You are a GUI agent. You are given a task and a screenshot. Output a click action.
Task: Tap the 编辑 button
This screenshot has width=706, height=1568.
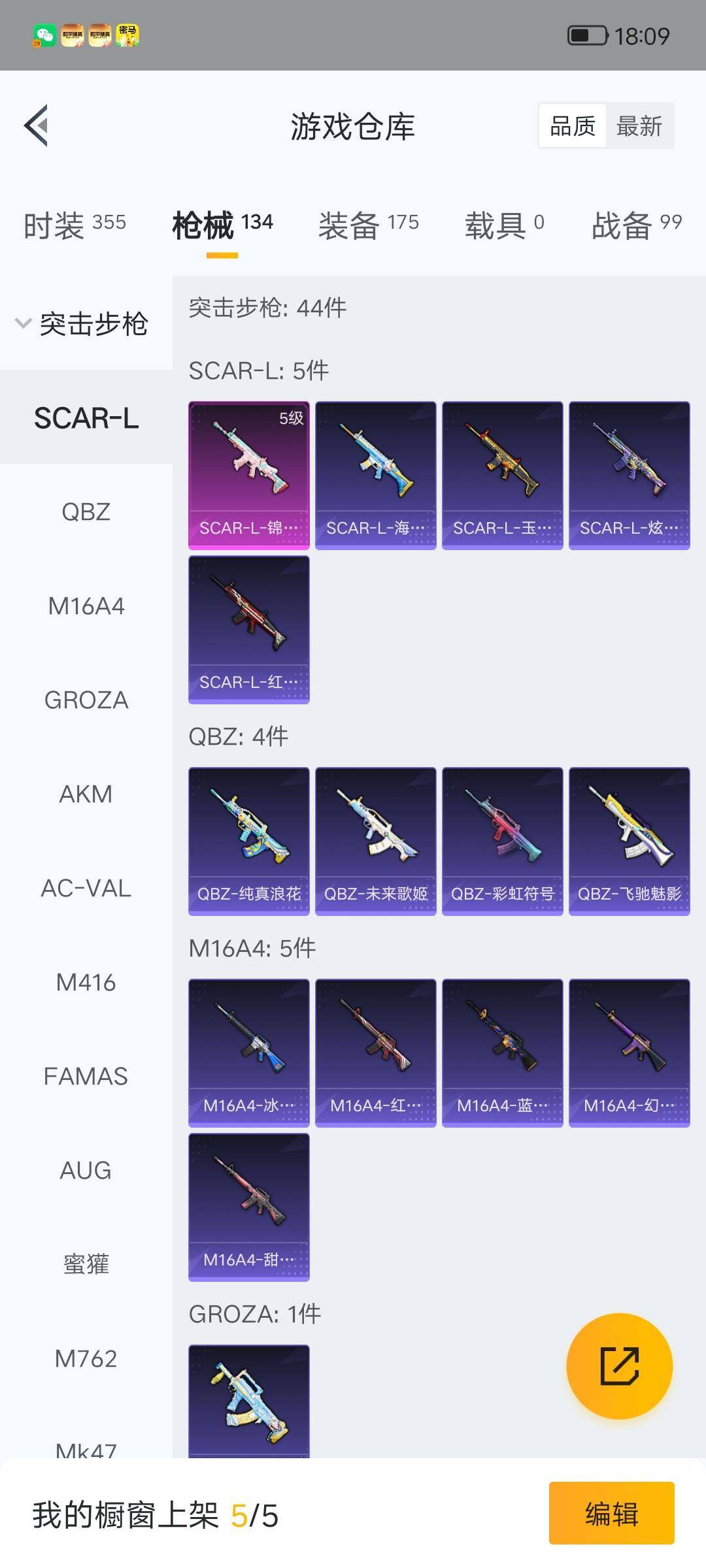pos(611,1513)
